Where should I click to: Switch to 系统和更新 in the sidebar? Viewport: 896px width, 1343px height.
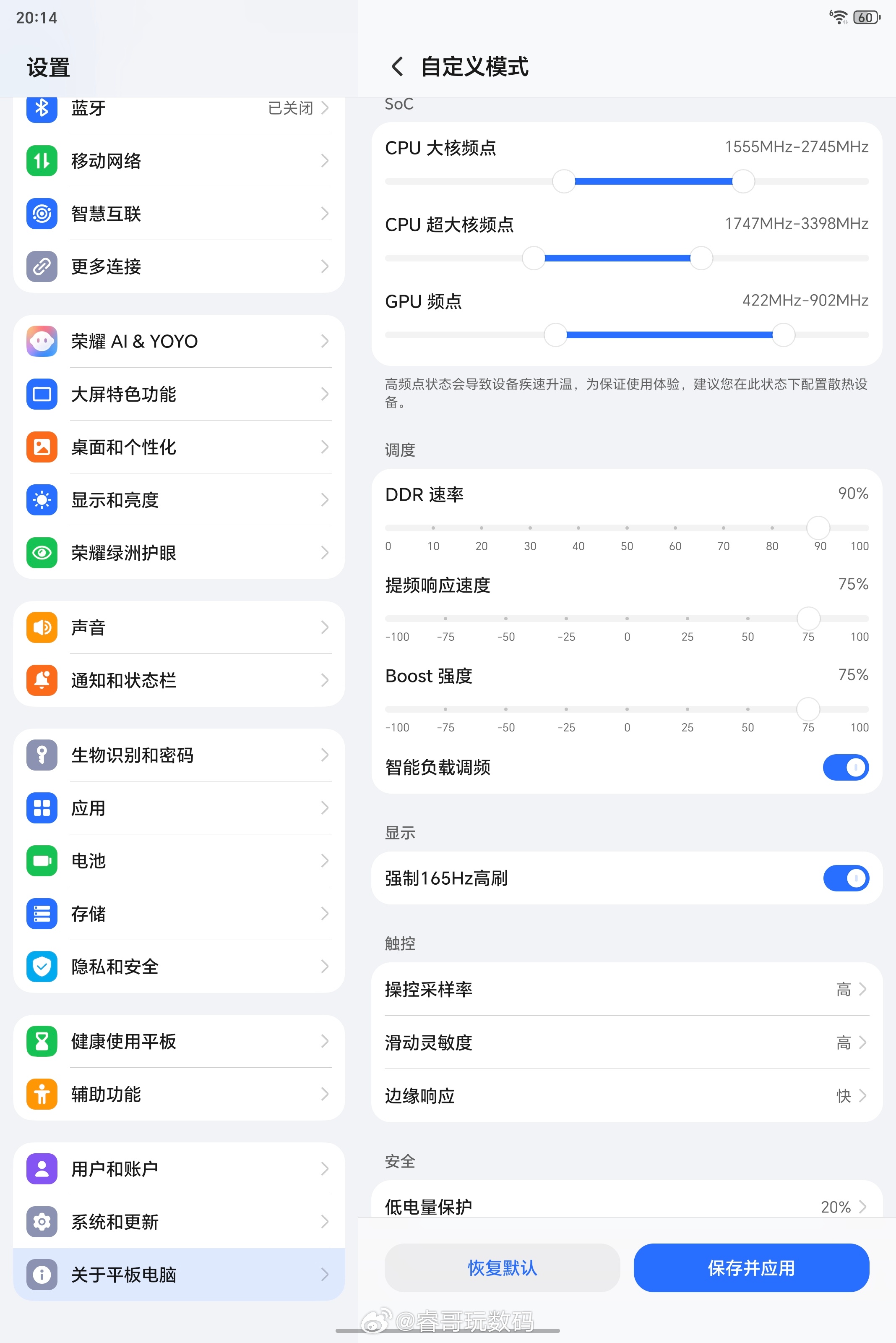click(x=177, y=1222)
